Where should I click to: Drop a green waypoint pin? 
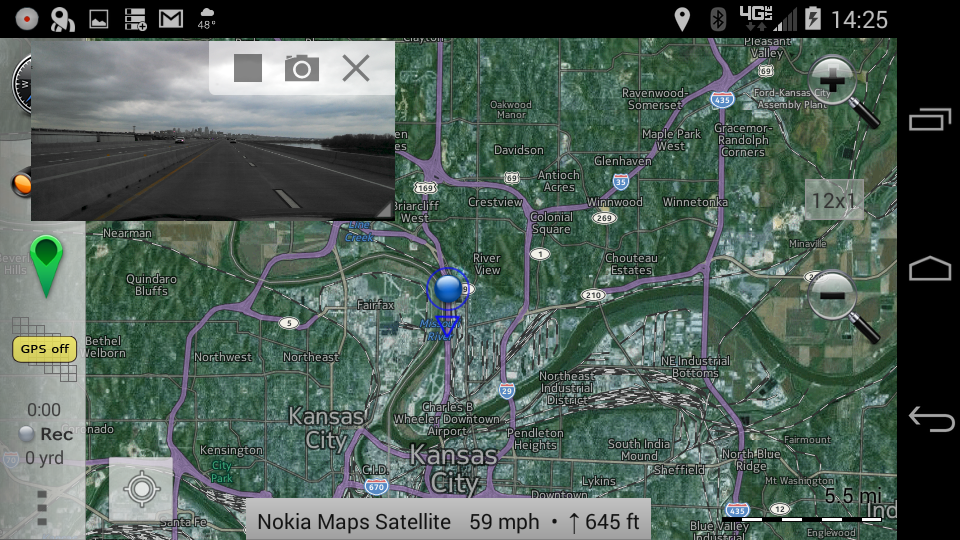click(45, 265)
